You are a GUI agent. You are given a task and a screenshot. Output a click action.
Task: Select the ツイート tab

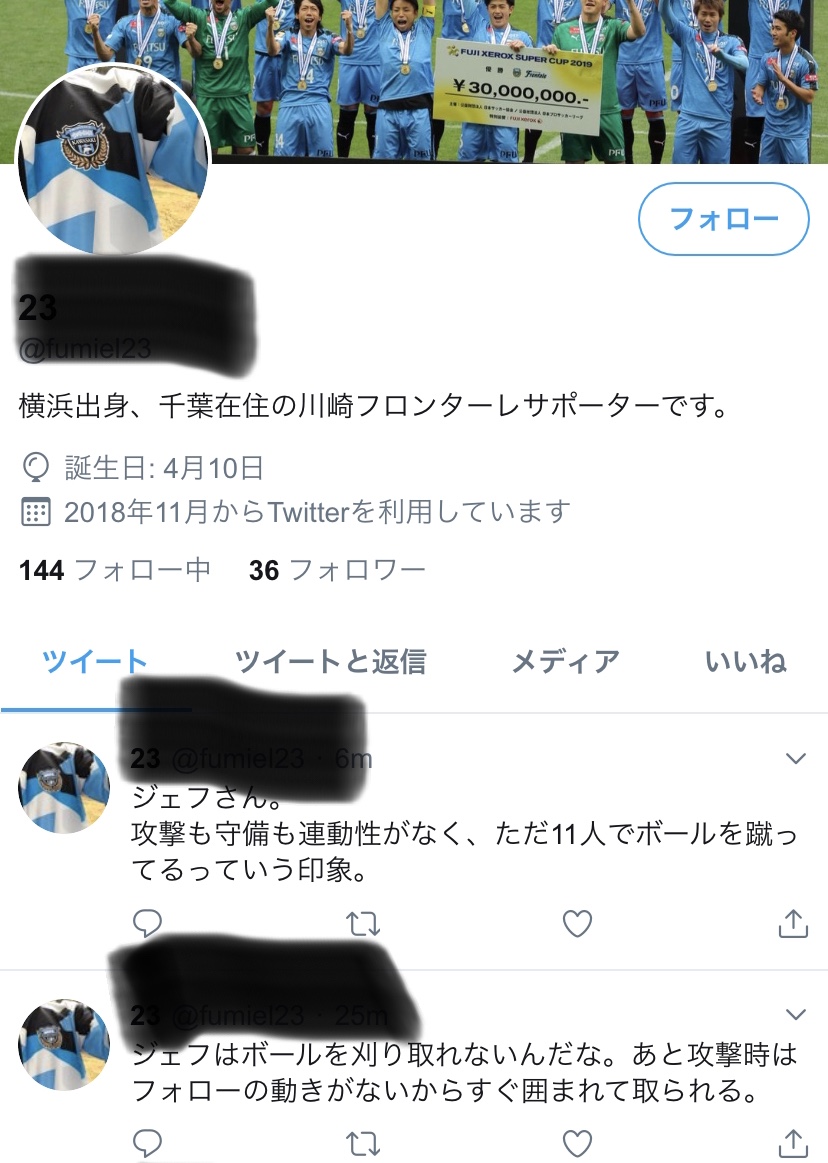[95, 661]
